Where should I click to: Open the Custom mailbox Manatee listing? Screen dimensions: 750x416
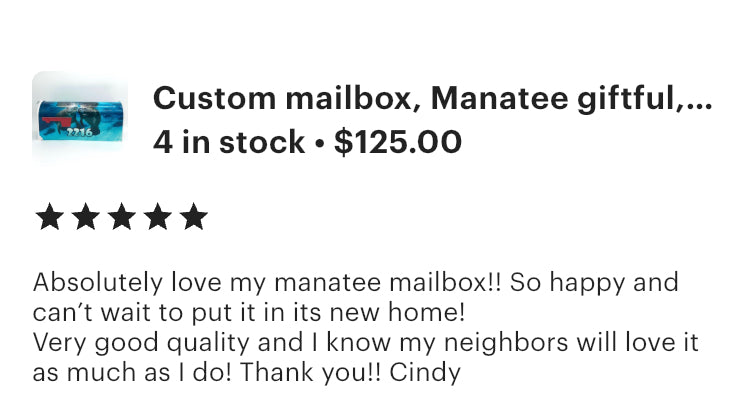click(432, 101)
